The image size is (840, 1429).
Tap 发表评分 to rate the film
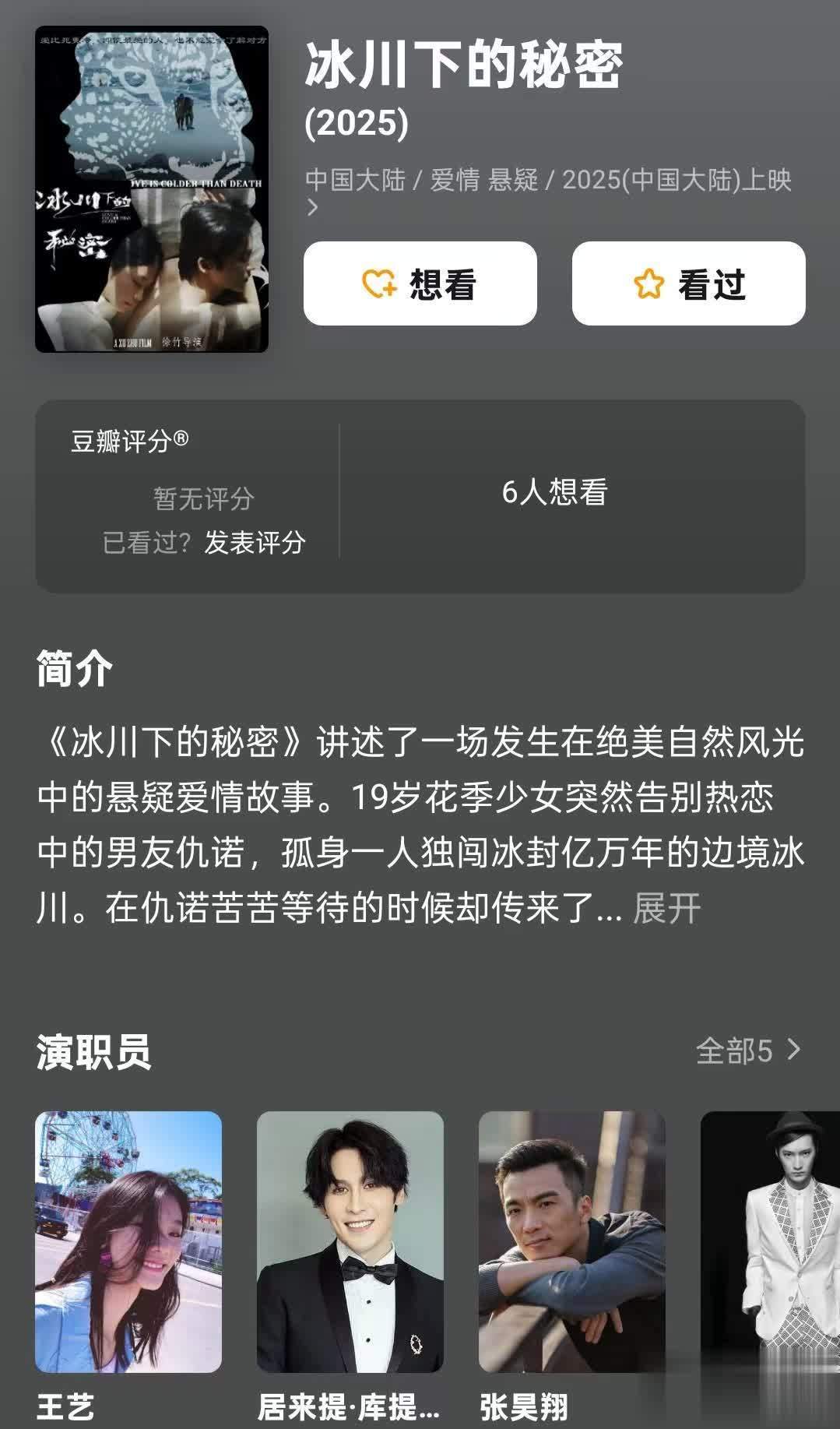[x=255, y=543]
